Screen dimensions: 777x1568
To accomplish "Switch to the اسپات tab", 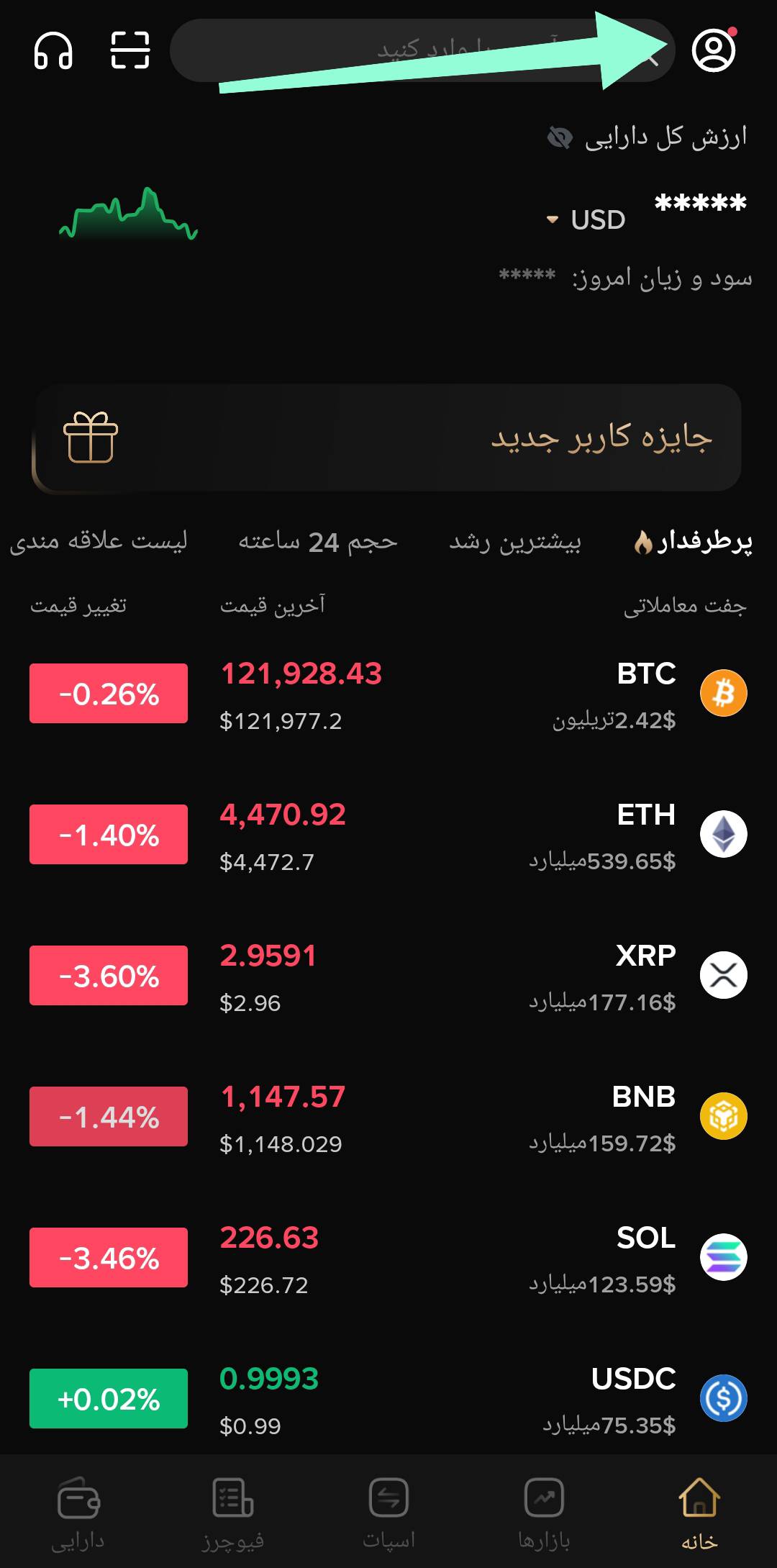I will (x=388, y=1513).
